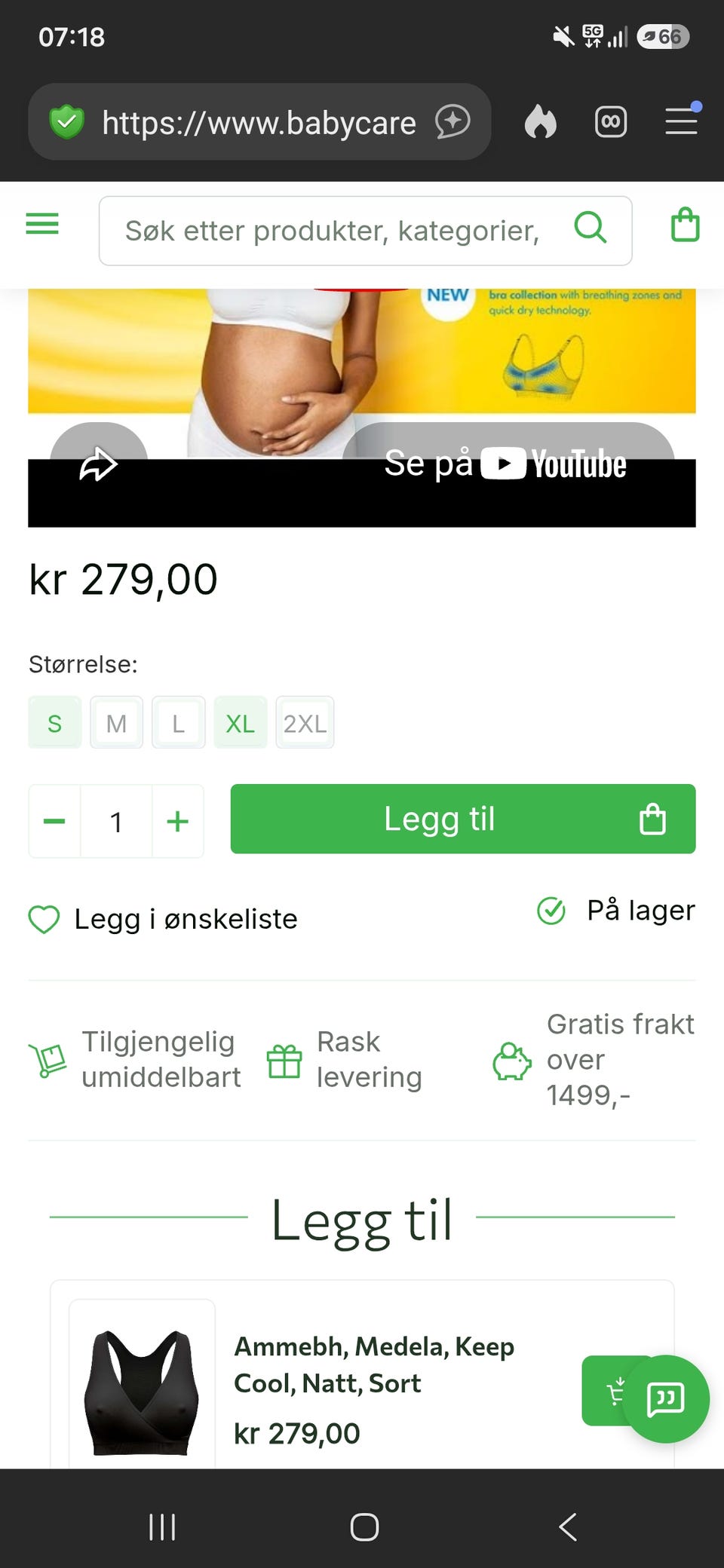The height and width of the screenshot is (1568, 724).
Task: Add to wishlist with Legg i ønskeliste
Action: pyautogui.click(x=163, y=919)
